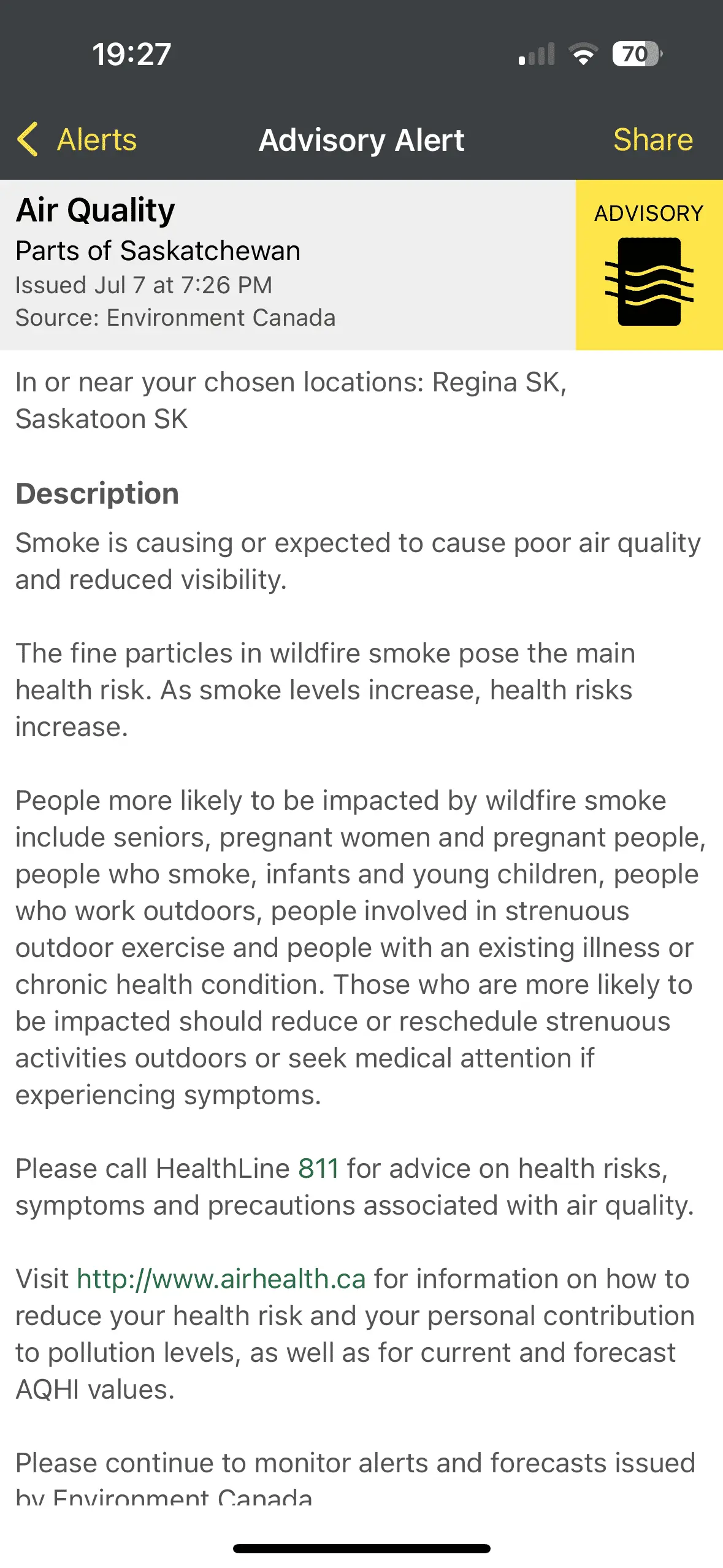This screenshot has height=1568, width=723.
Task: Go back to Alerts
Action: [77, 140]
